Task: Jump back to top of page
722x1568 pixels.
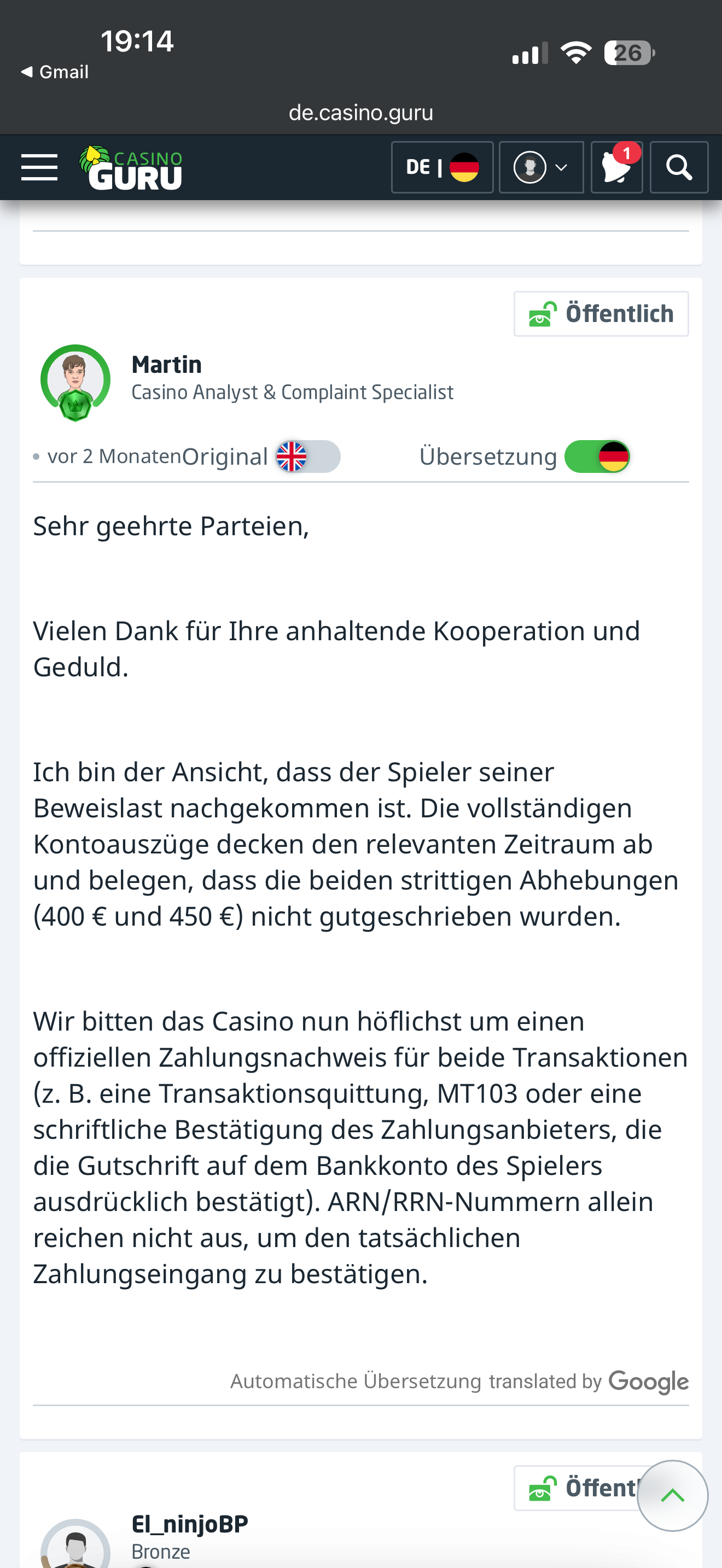Action: [x=672, y=1496]
